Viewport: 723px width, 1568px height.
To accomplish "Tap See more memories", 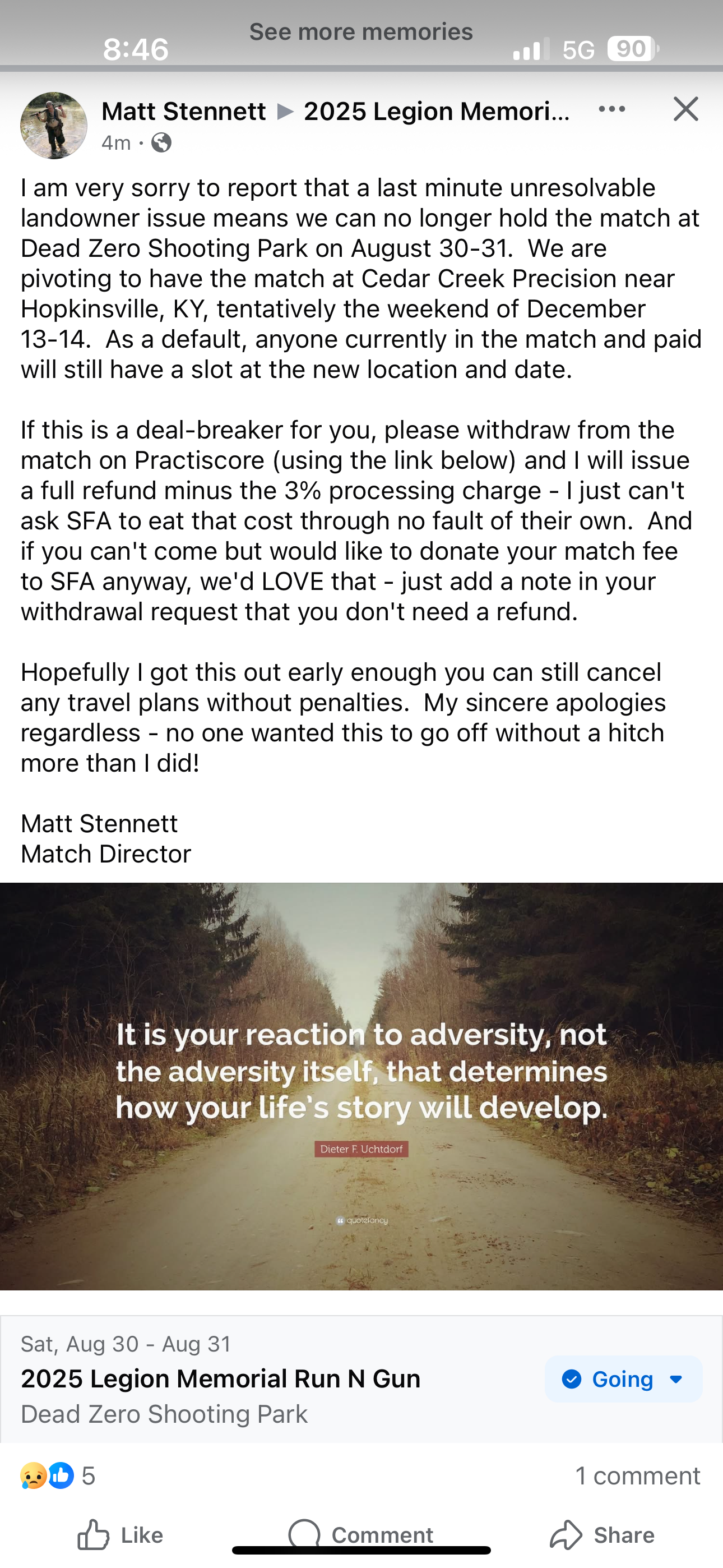I will tap(360, 31).
